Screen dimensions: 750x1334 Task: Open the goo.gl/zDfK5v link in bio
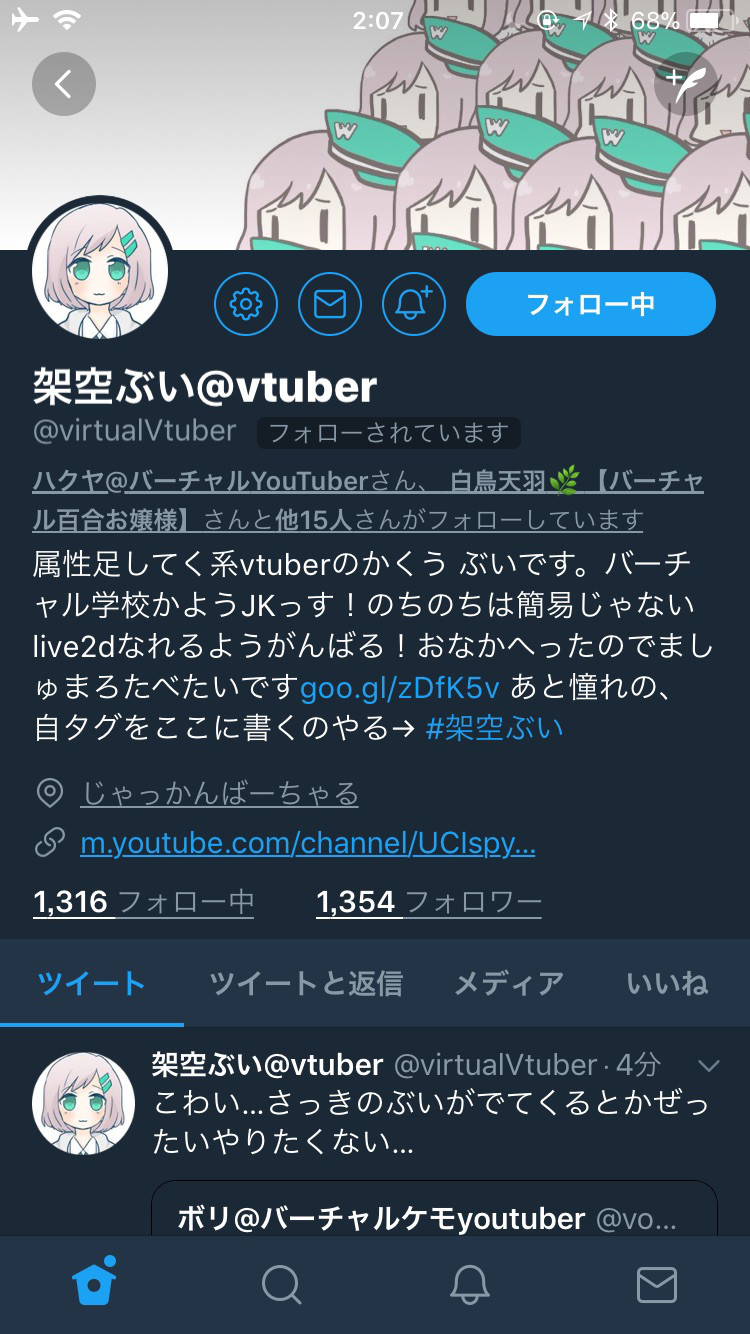pyautogui.click(x=400, y=687)
